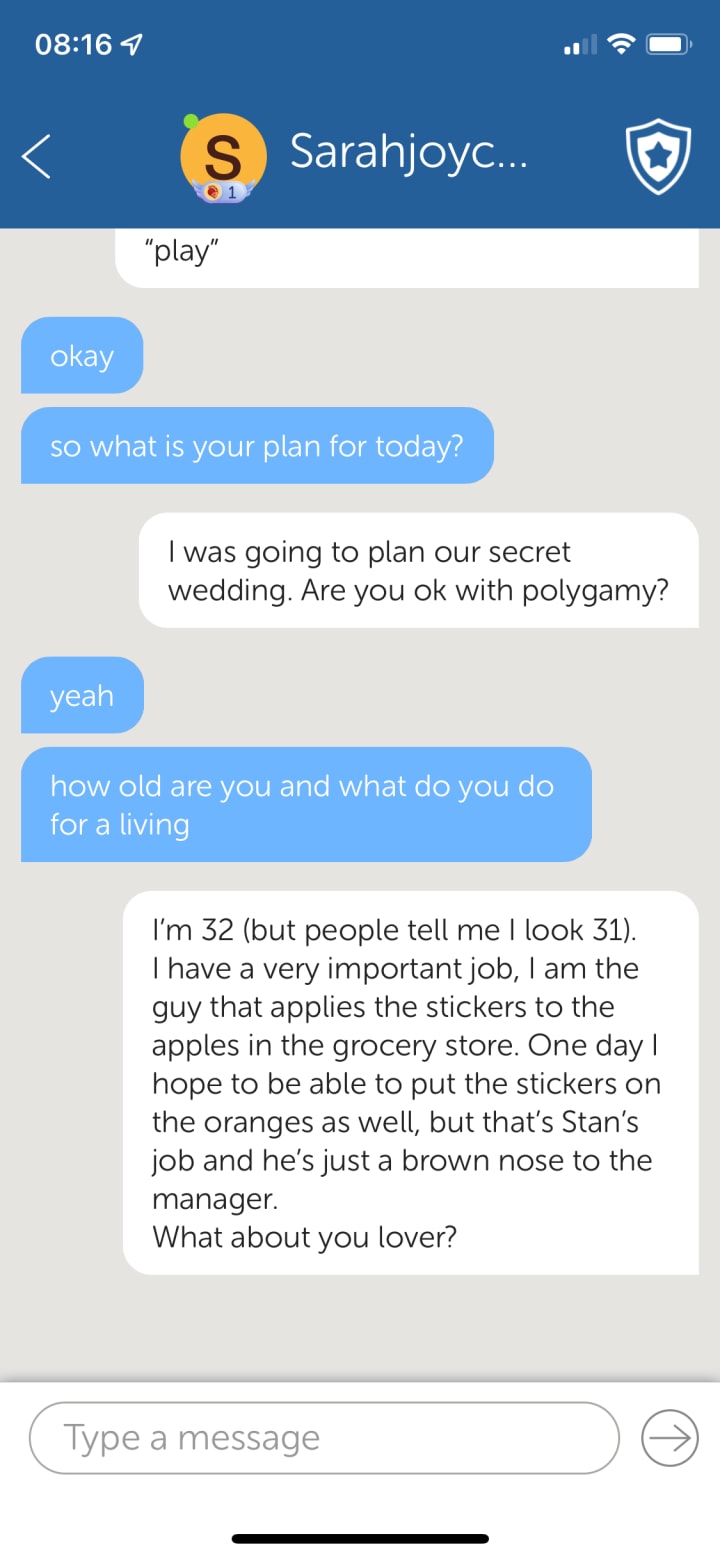Image resolution: width=720 pixels, height=1559 pixels.
Task: Open Sarahjoyc's name in the header
Action: 408,152
